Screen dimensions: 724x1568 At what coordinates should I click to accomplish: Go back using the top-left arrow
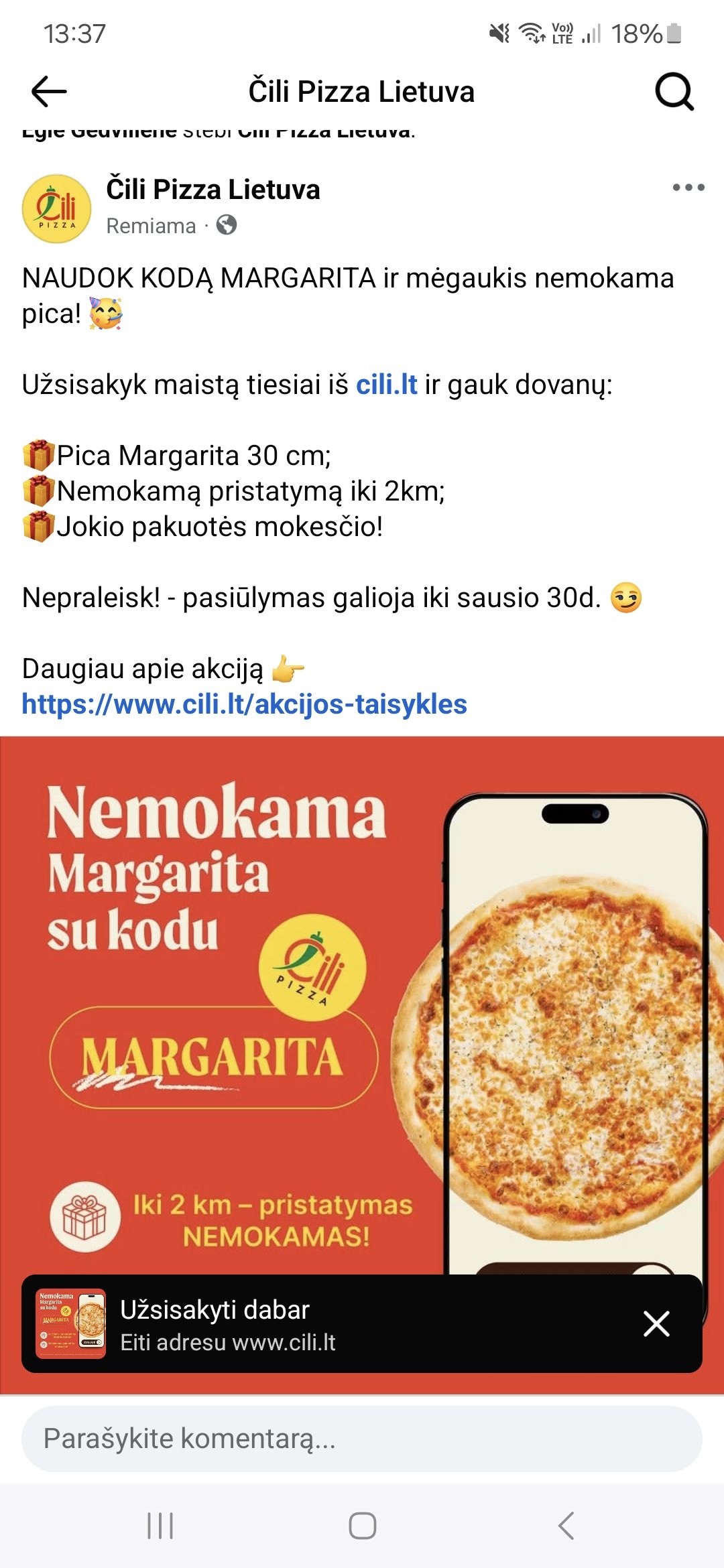49,91
